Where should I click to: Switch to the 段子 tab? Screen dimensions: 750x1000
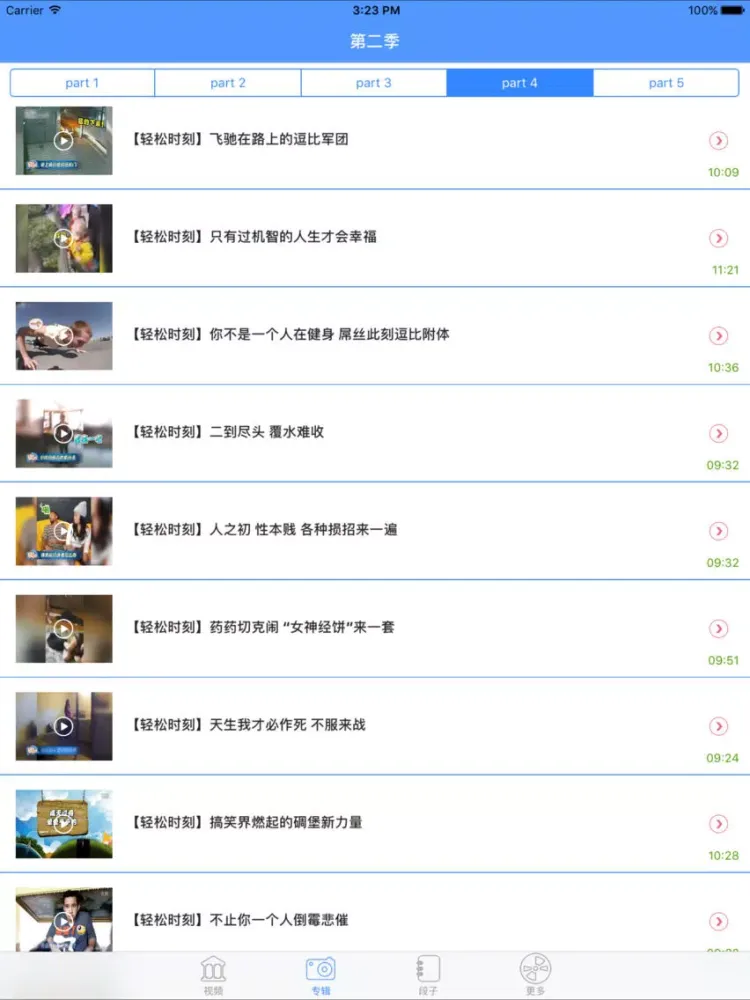pyautogui.click(x=428, y=975)
